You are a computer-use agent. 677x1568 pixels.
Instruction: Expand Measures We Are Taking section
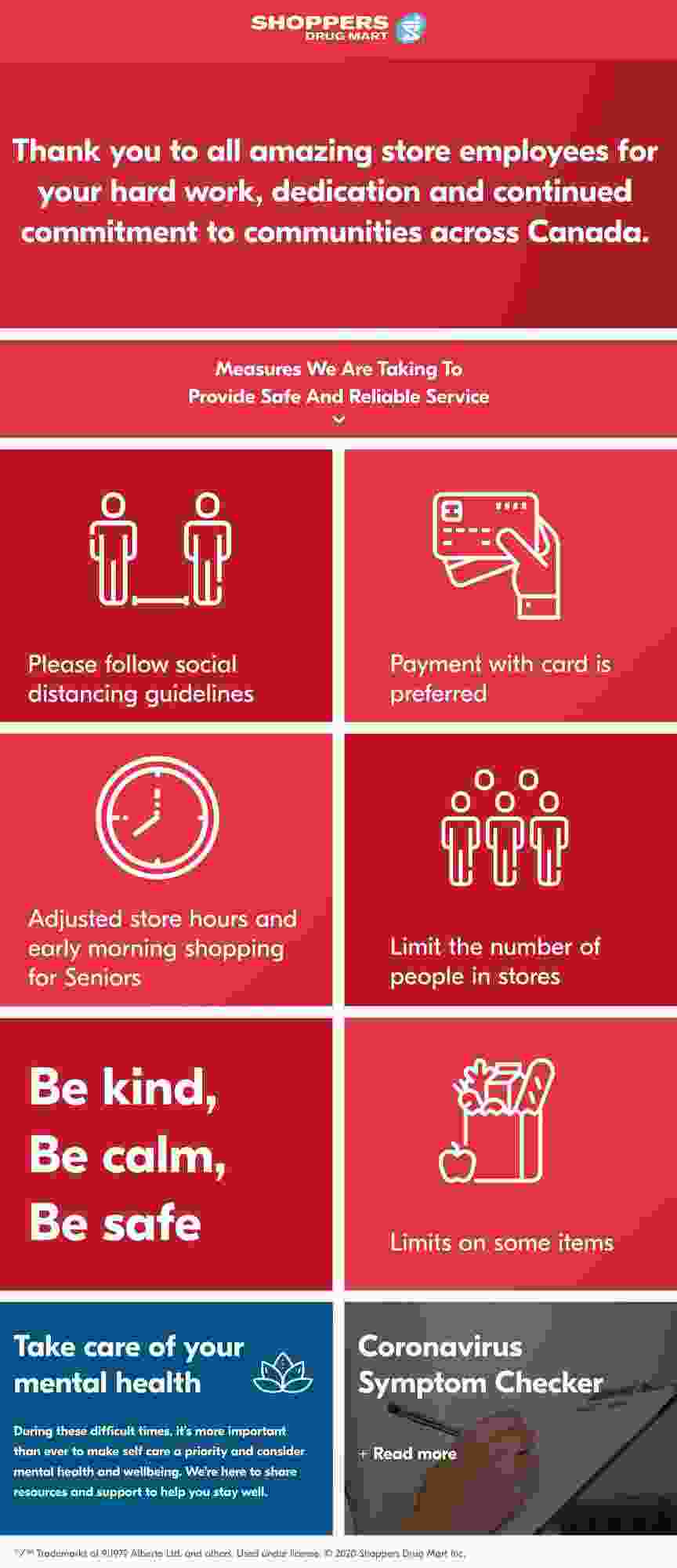pos(338,419)
